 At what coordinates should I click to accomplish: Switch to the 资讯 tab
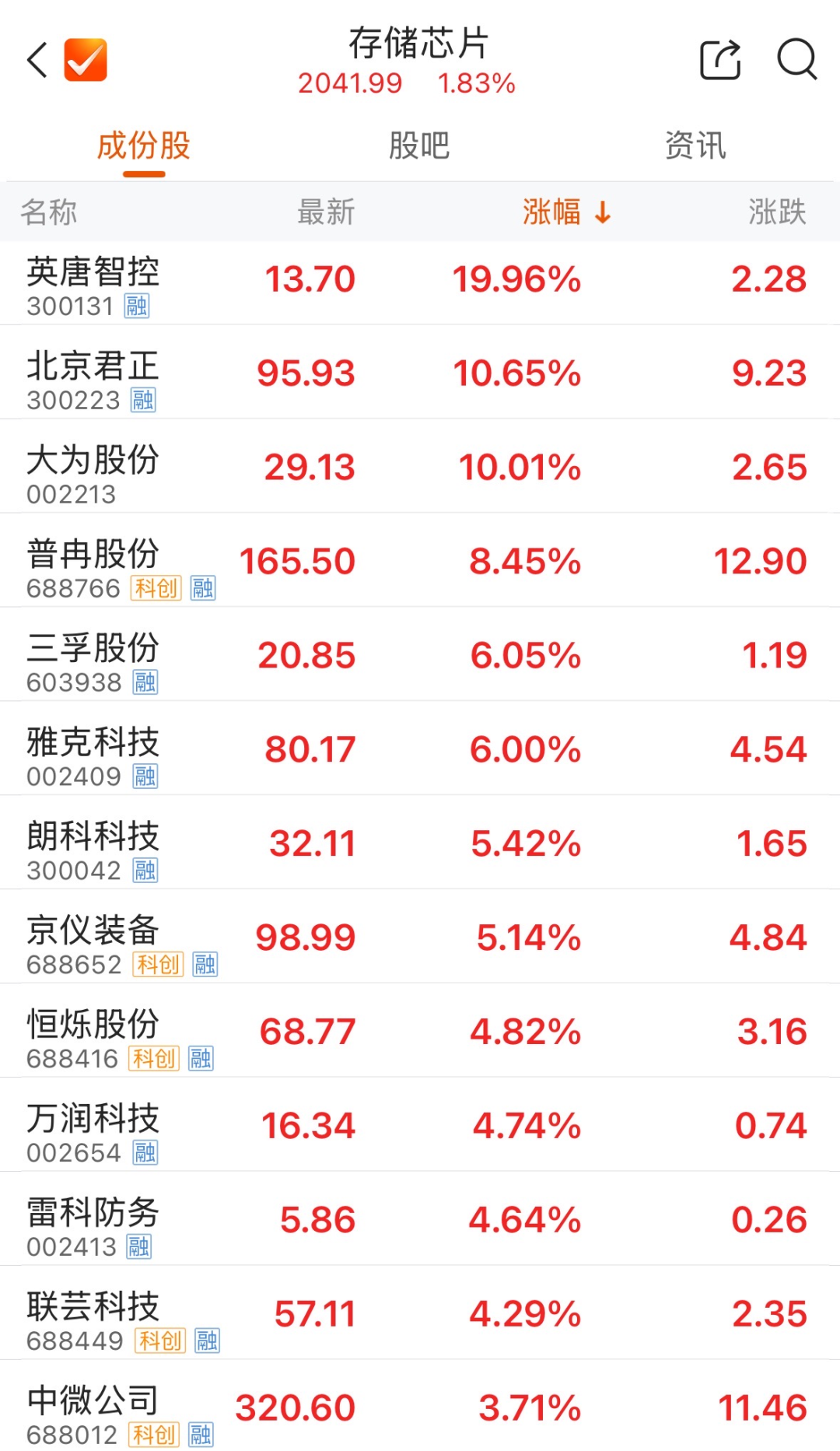(695, 146)
